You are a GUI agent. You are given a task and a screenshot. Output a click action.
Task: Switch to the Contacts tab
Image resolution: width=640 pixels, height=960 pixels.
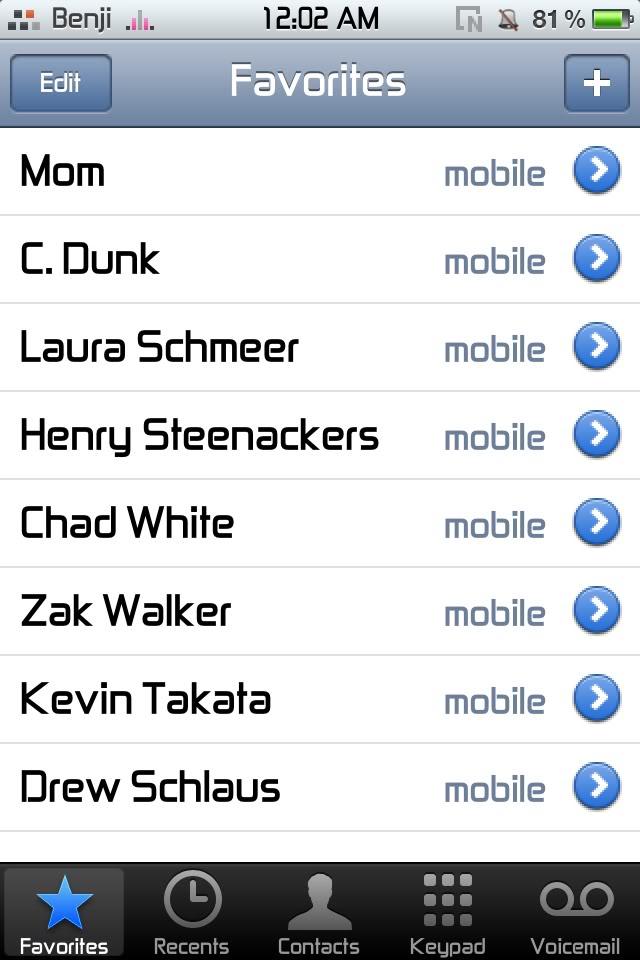[318, 913]
